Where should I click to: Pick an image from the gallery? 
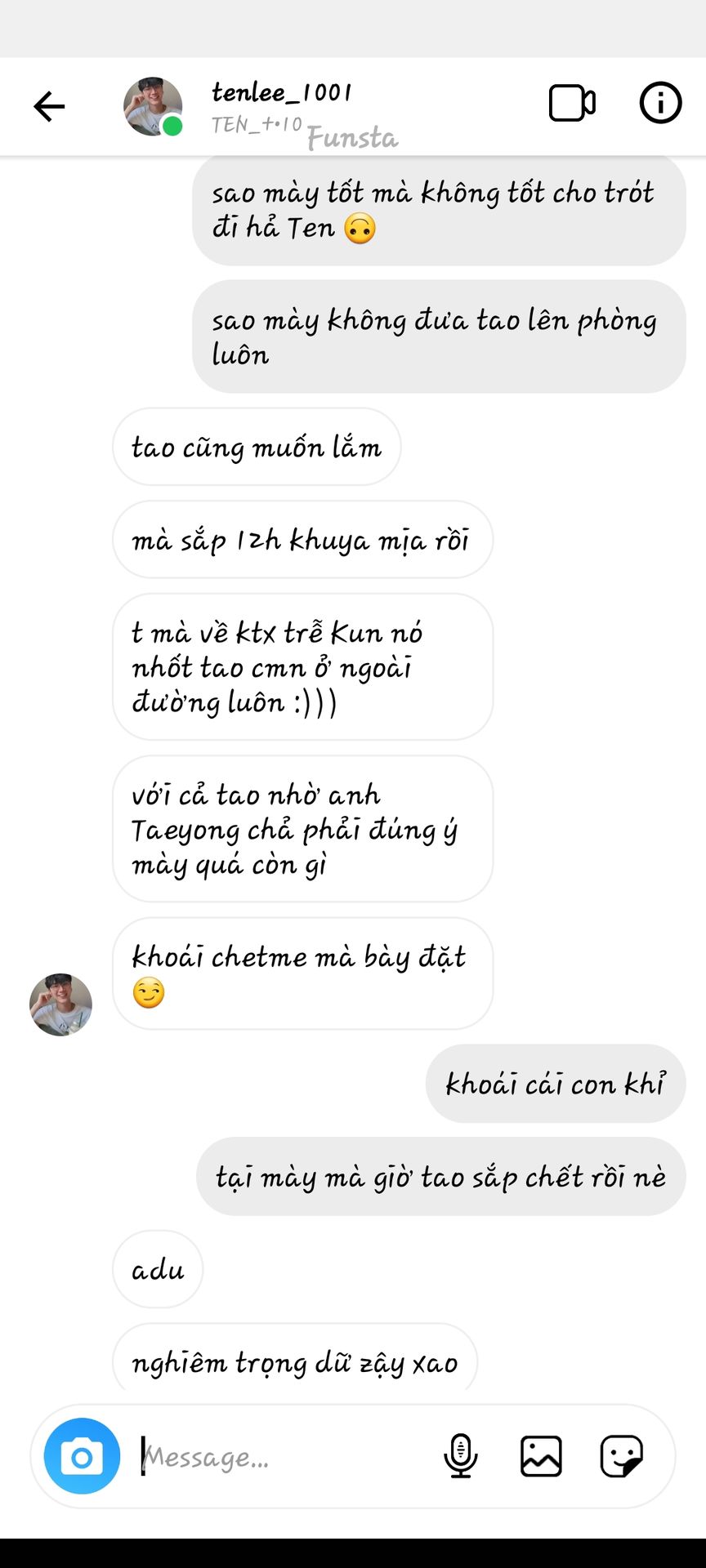pyautogui.click(x=541, y=1456)
